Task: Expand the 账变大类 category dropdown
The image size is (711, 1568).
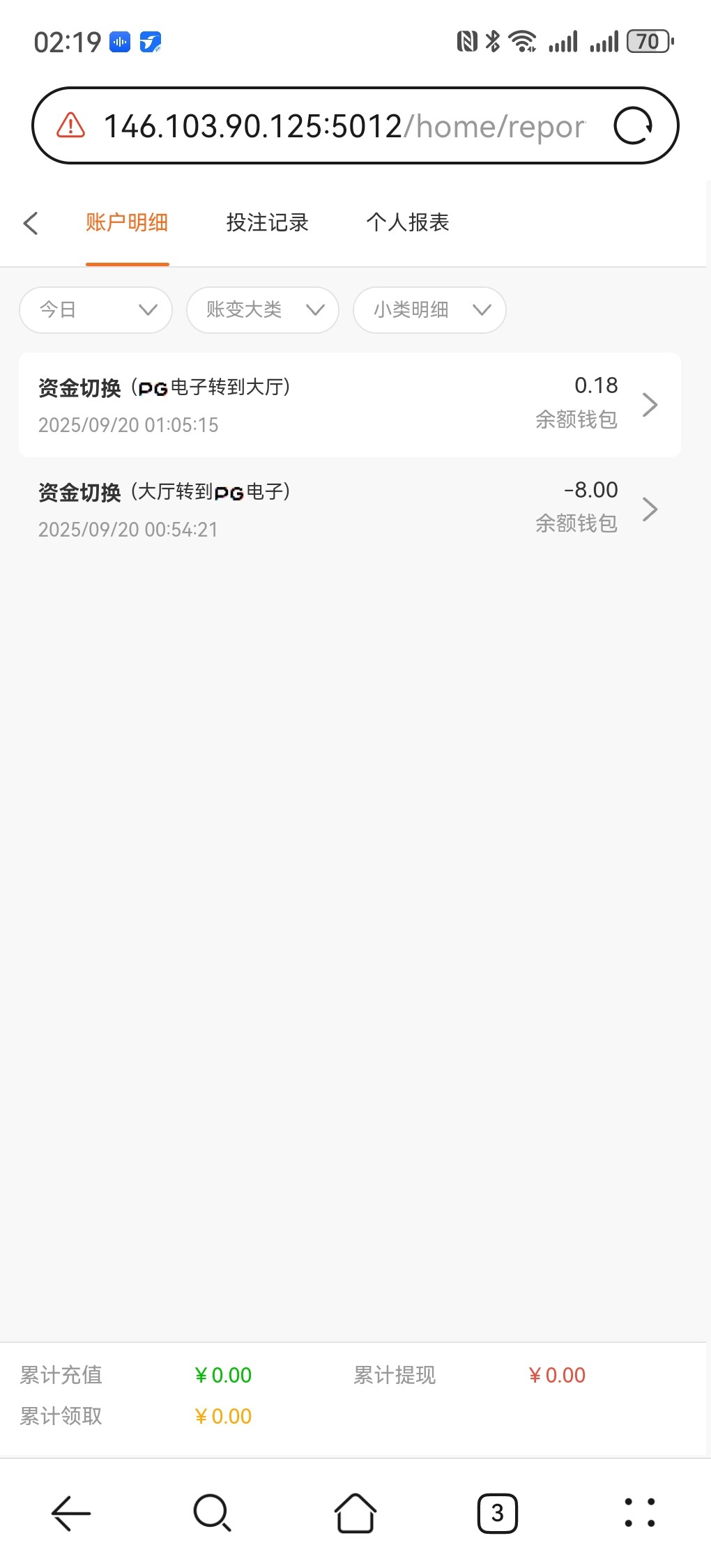Action: tap(262, 310)
